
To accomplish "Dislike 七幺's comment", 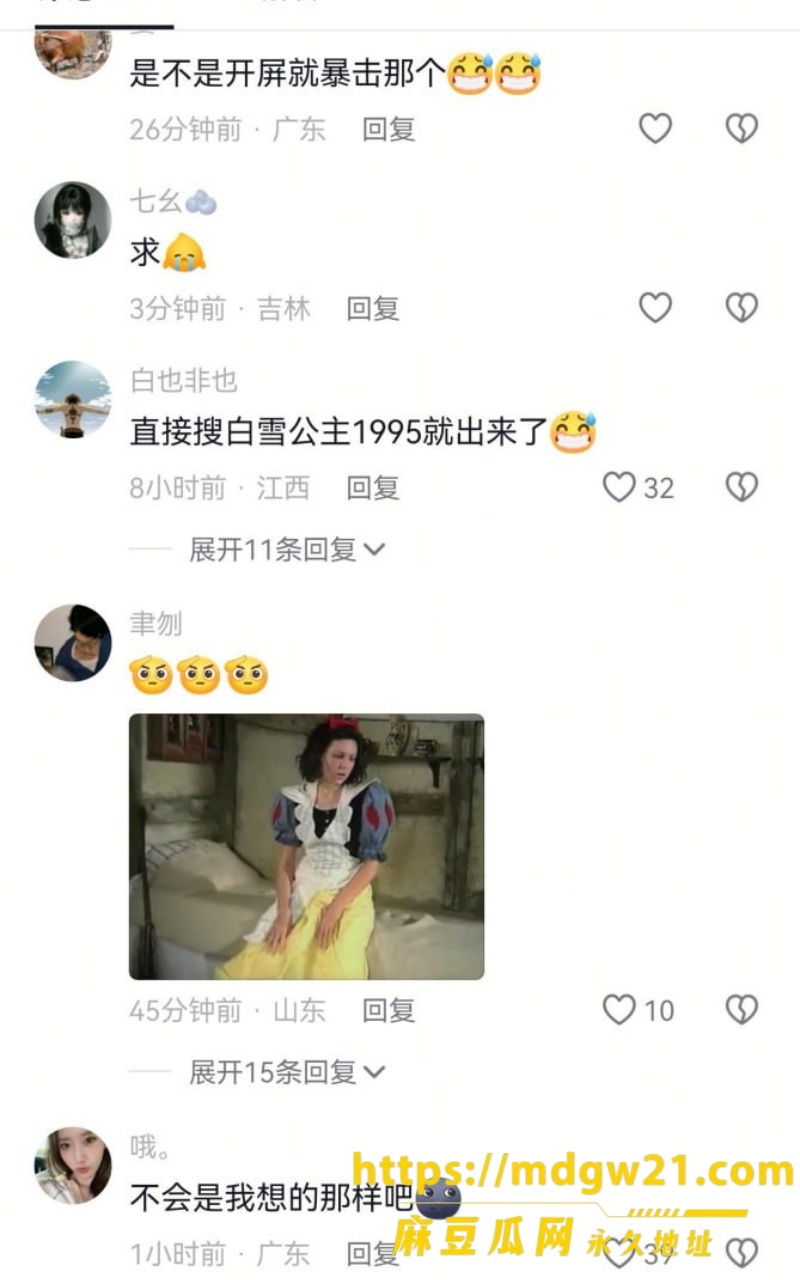I will tap(741, 307).
